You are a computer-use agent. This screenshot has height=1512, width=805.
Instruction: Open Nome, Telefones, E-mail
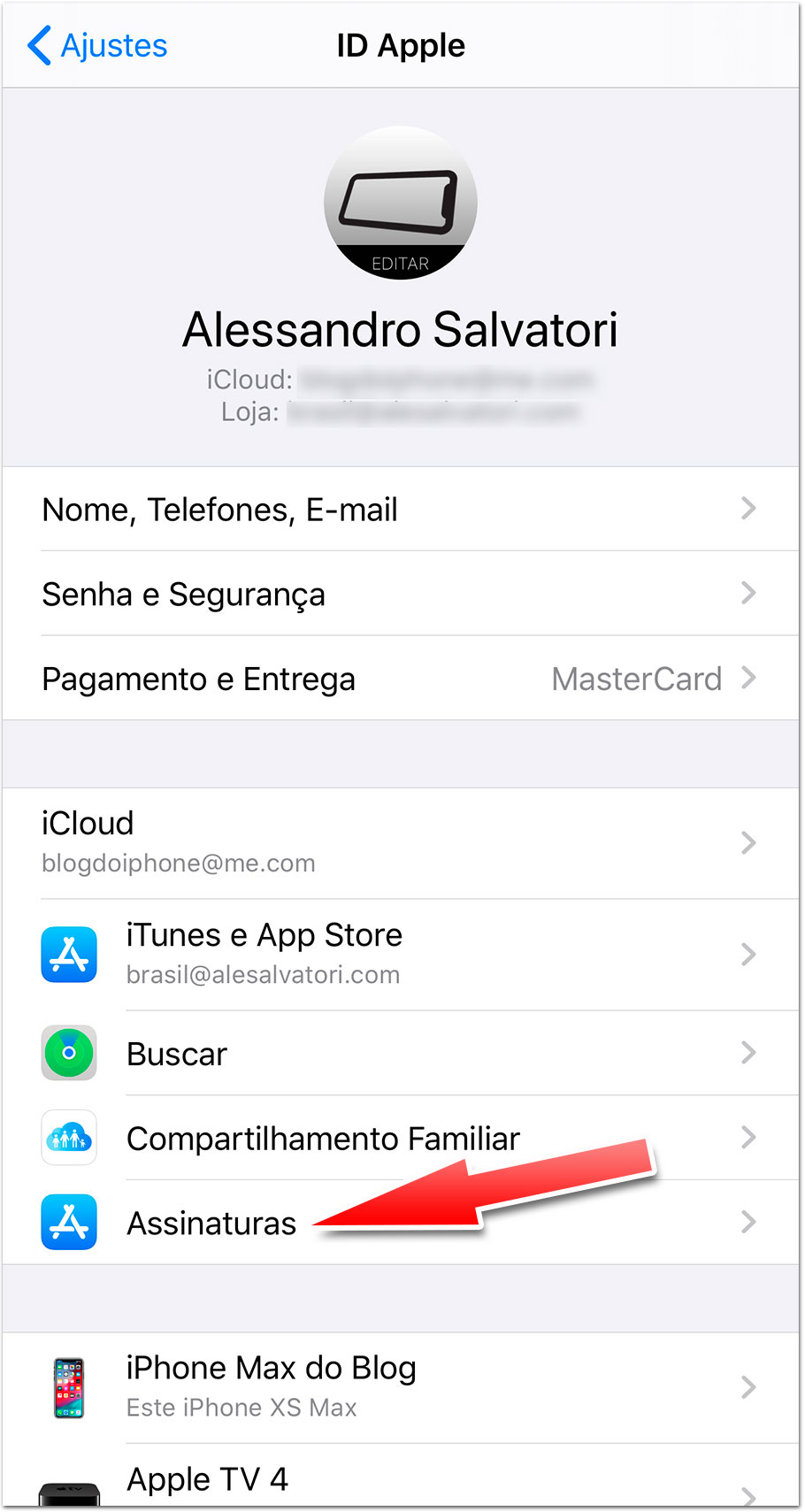pos(400,510)
